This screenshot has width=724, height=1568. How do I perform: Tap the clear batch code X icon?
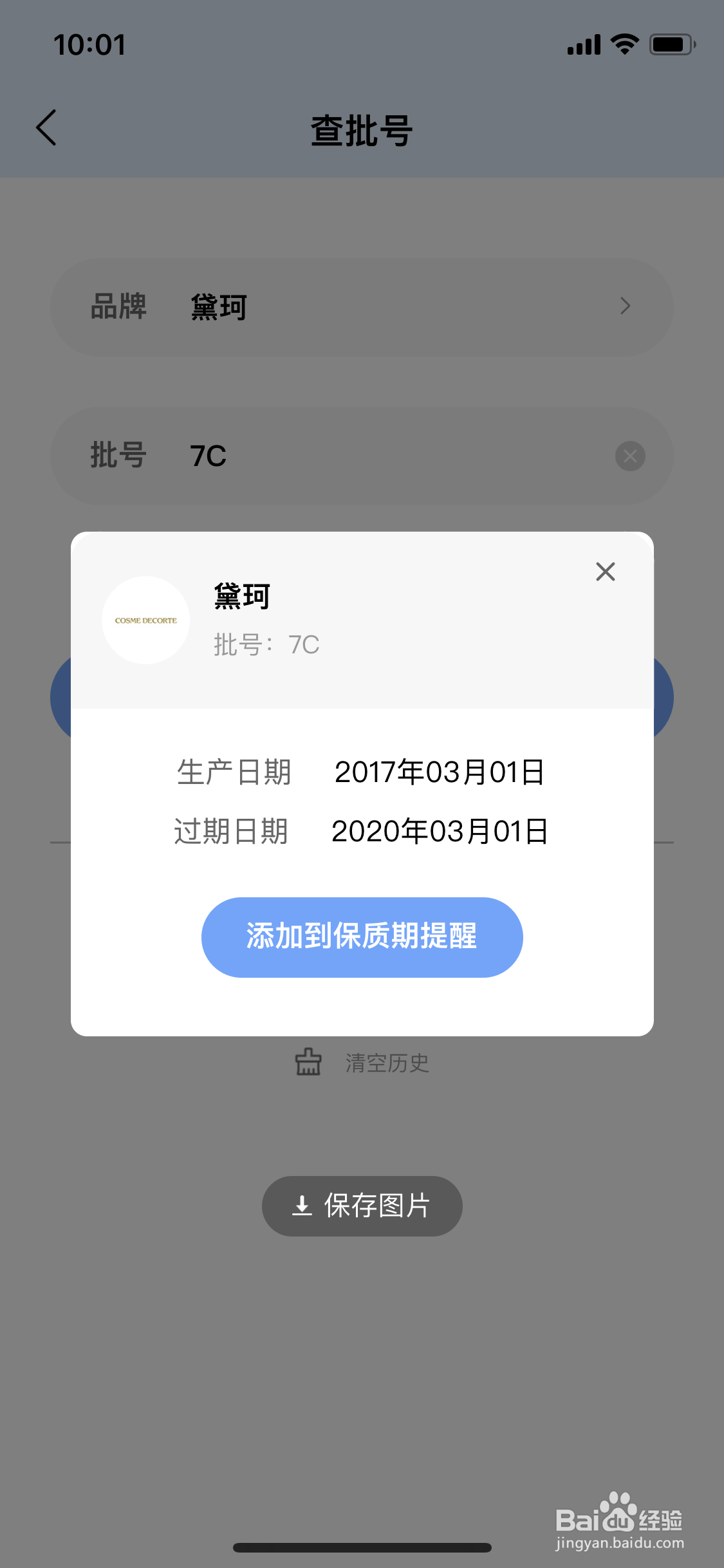click(x=629, y=456)
